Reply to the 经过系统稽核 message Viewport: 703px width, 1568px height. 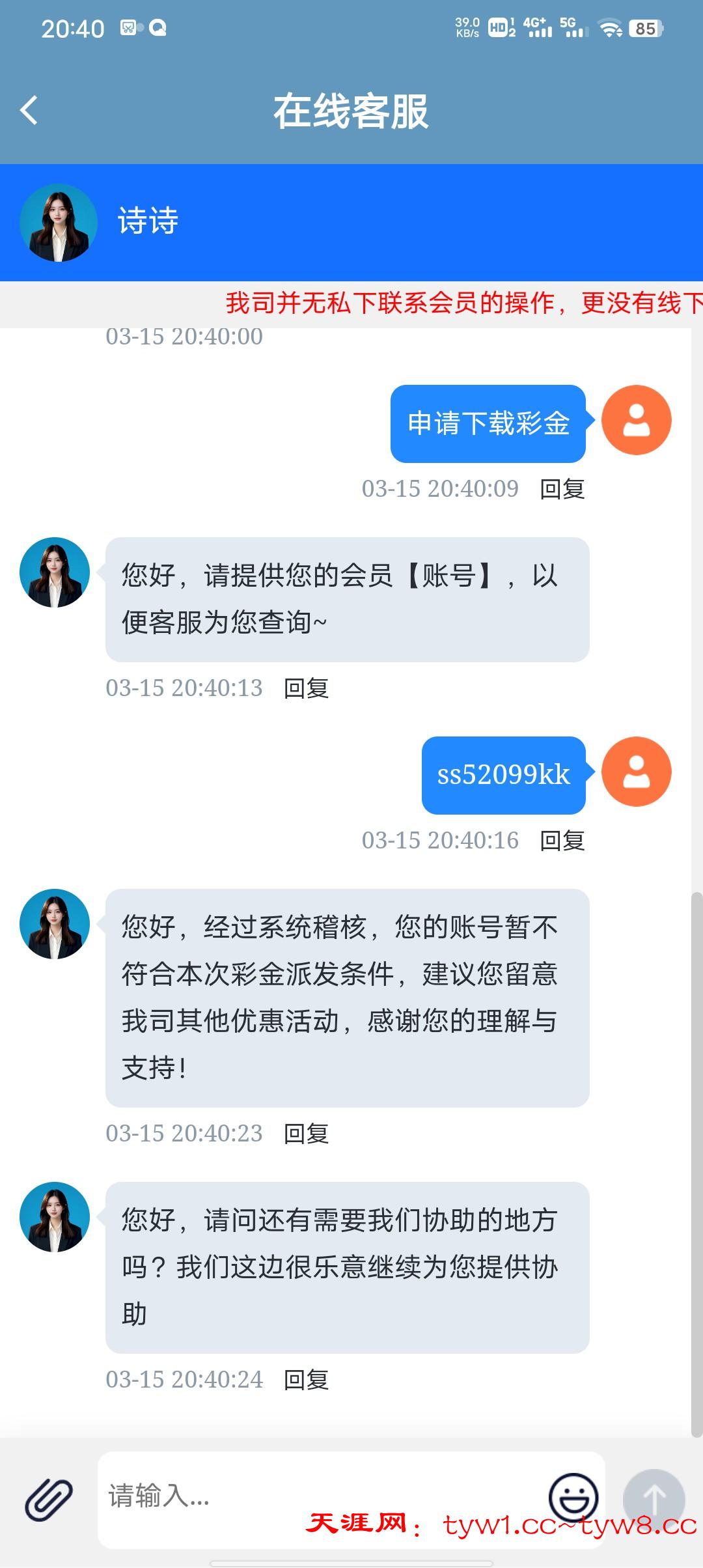tap(306, 1134)
